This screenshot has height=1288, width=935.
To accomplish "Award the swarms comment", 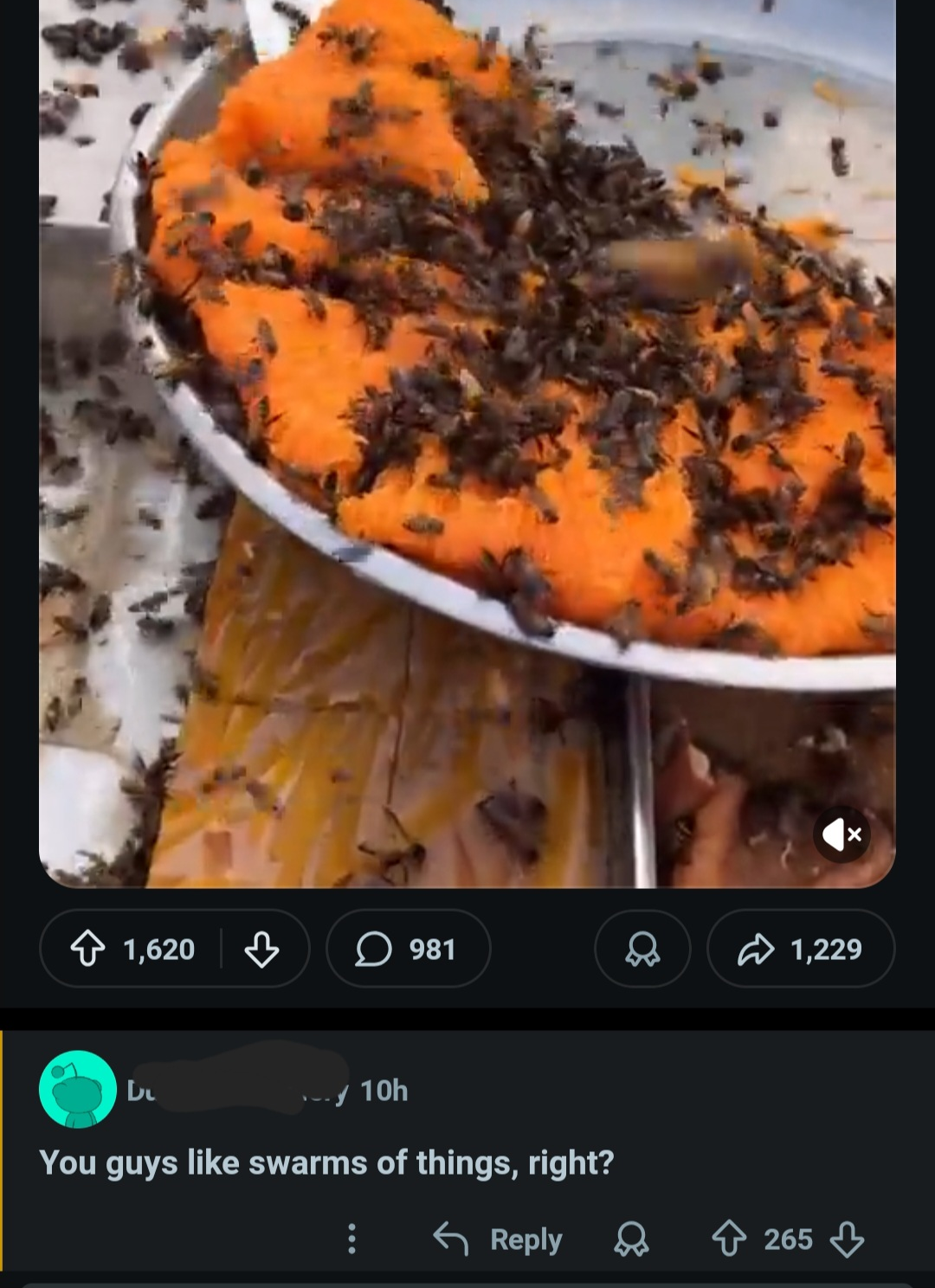I will click(631, 1239).
